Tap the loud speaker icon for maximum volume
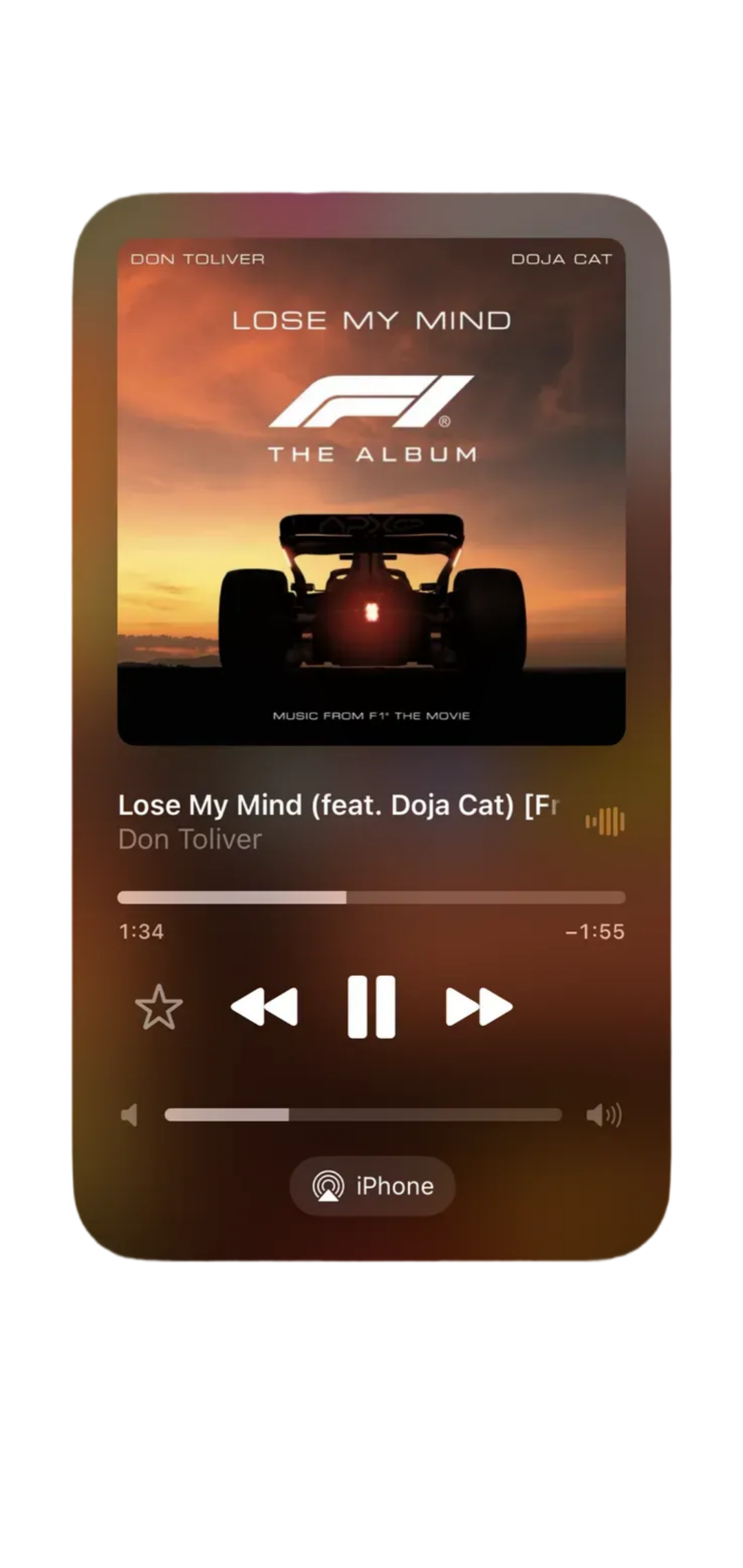743x1568 pixels. (x=604, y=1115)
